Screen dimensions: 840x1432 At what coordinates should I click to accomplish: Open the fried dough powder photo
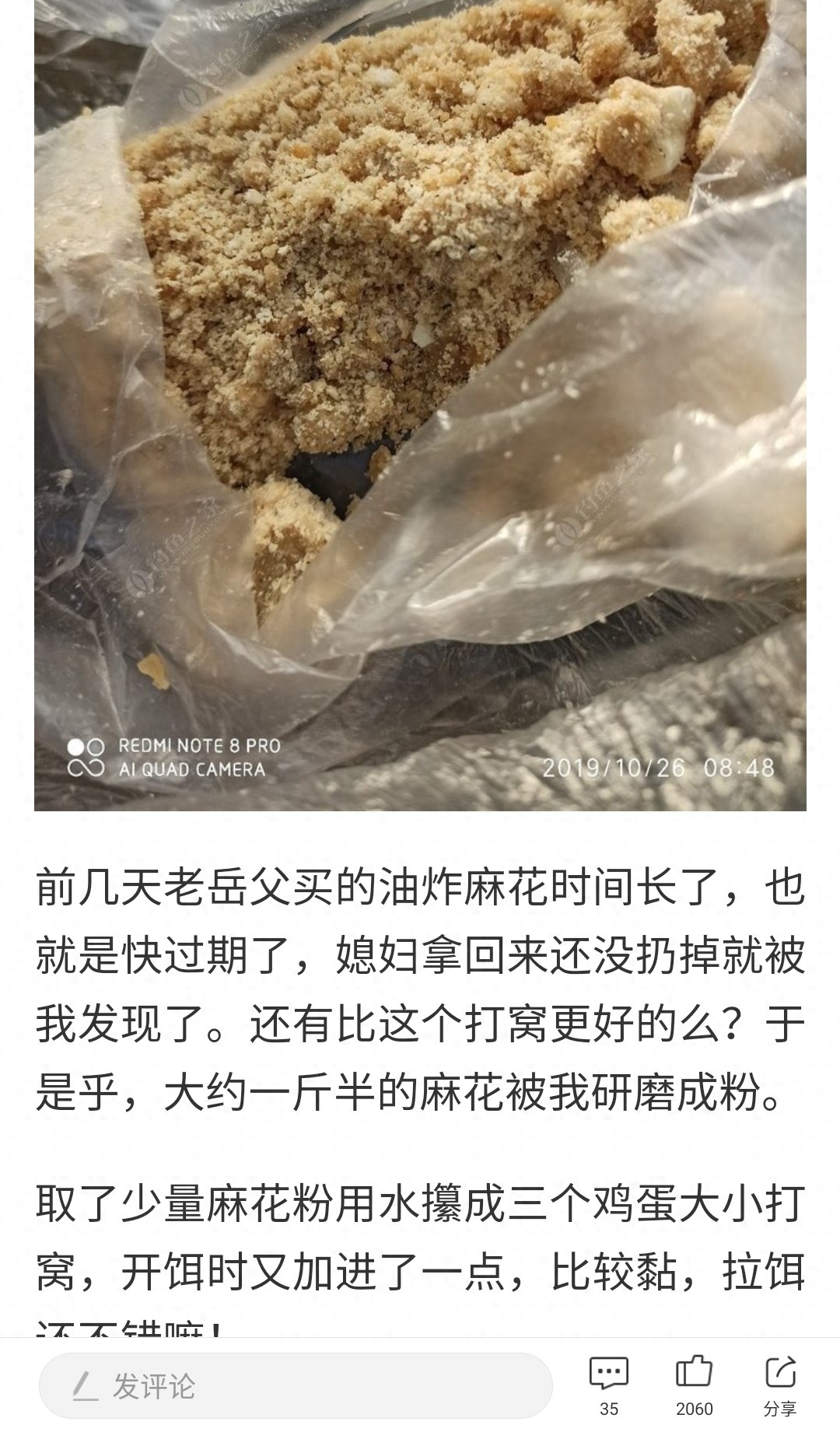[420, 405]
